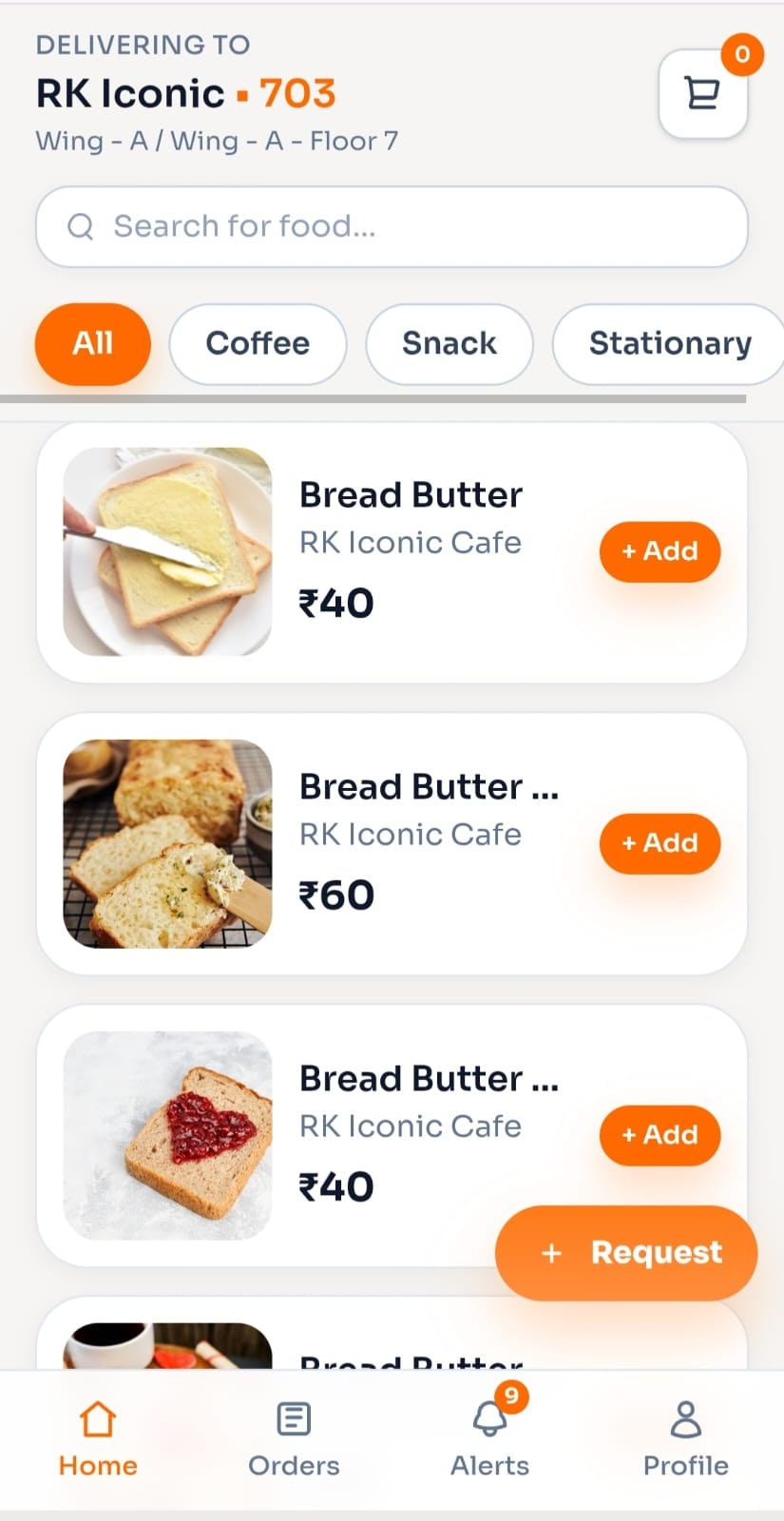The height and width of the screenshot is (1521, 784).
Task: Filter items by Coffee
Action: (258, 343)
